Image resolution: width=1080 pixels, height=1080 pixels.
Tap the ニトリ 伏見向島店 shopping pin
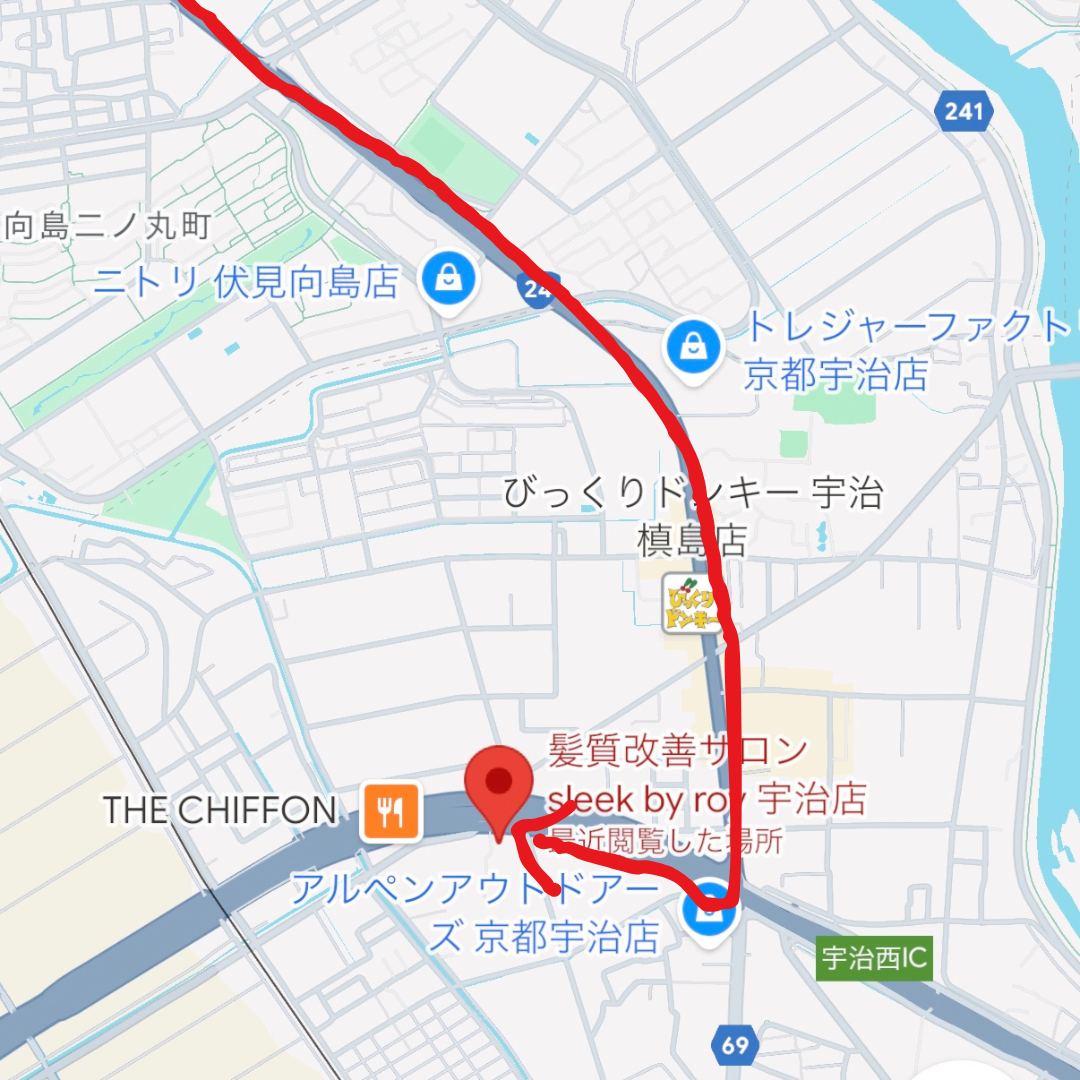pos(449,282)
